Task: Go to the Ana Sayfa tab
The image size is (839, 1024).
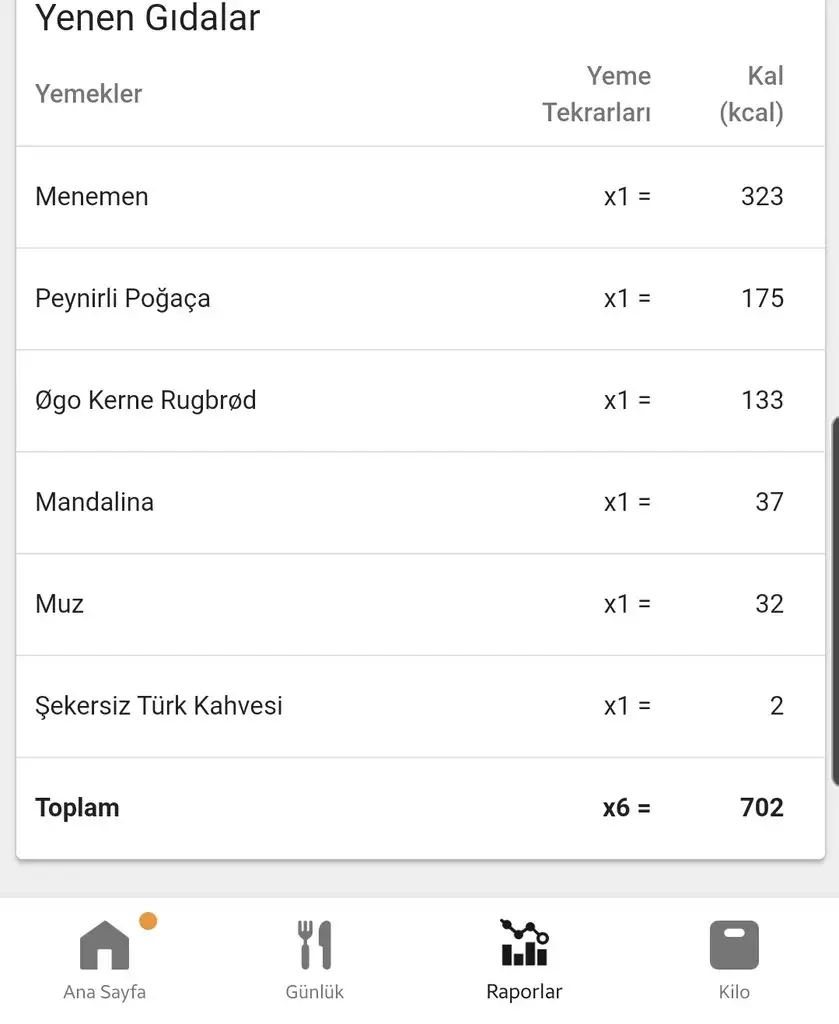Action: (x=105, y=960)
